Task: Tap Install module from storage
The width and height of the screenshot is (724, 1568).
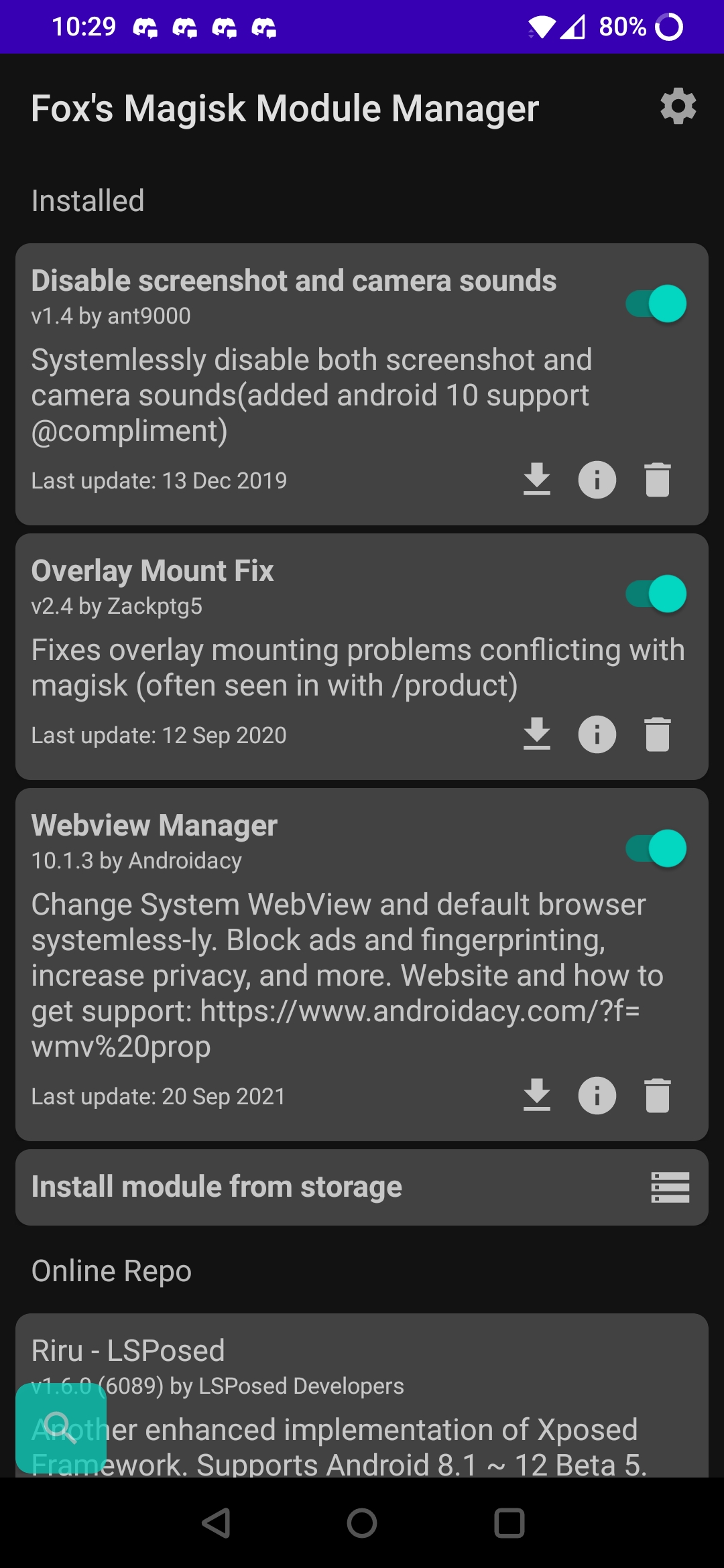Action: [x=362, y=1187]
